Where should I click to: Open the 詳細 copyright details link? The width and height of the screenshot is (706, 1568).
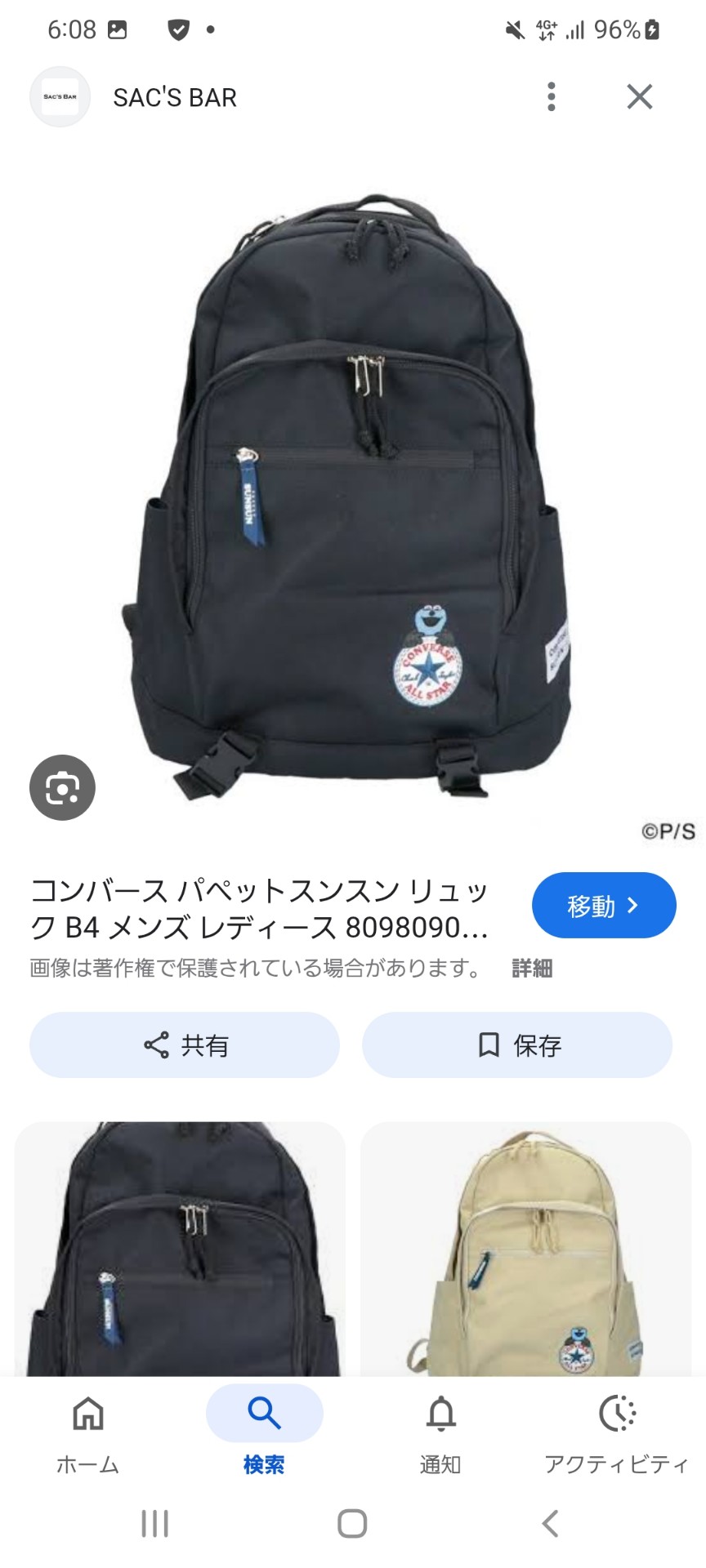(532, 969)
